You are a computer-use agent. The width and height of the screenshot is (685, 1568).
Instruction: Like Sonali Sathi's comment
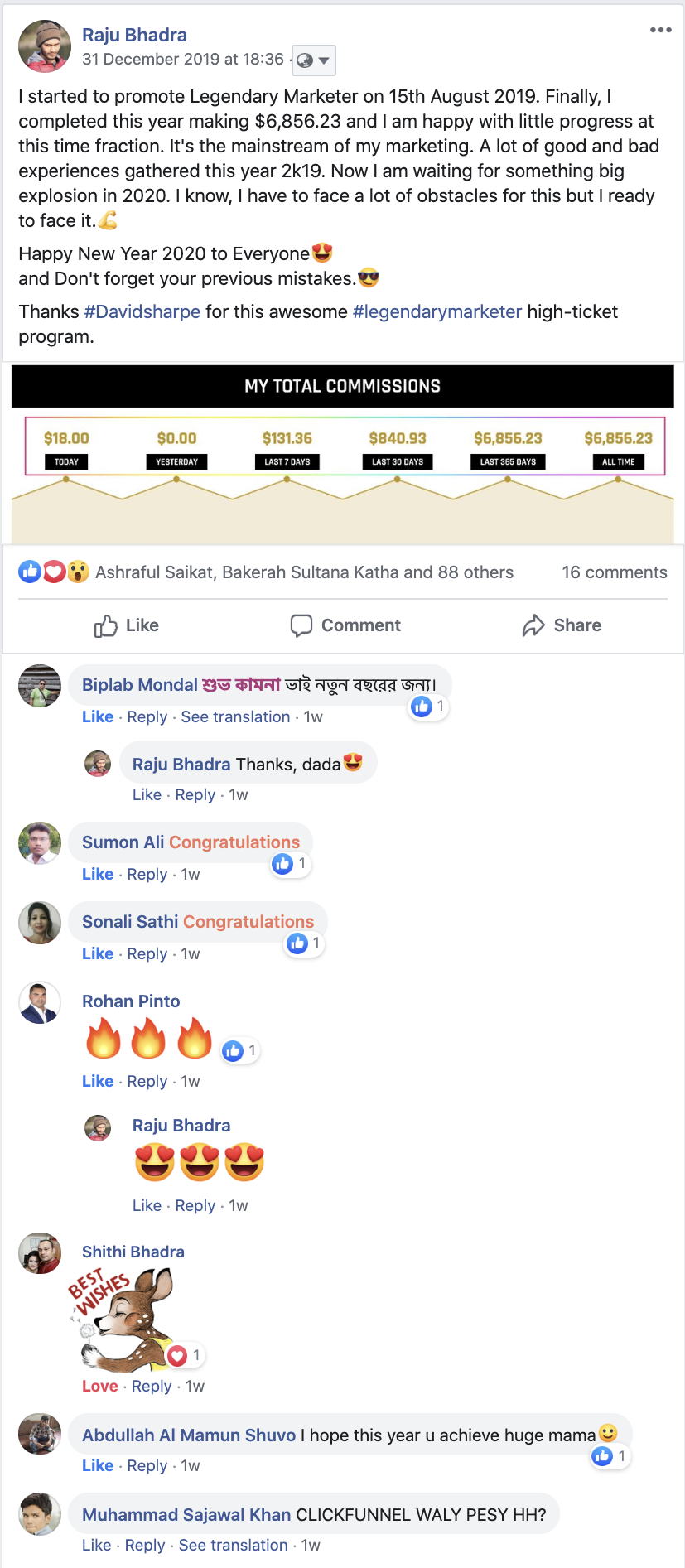coord(98,954)
